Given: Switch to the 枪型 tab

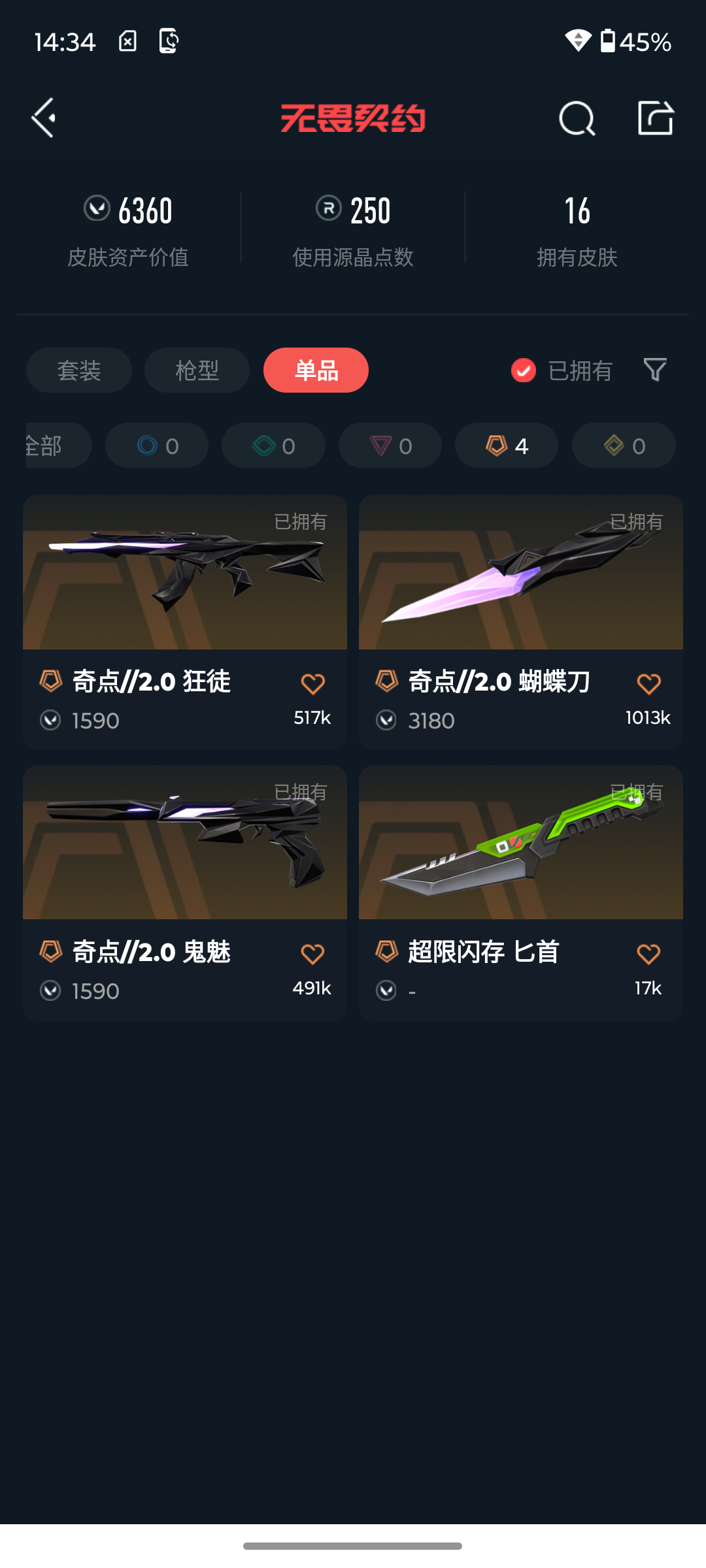Looking at the screenshot, I should click(x=197, y=370).
